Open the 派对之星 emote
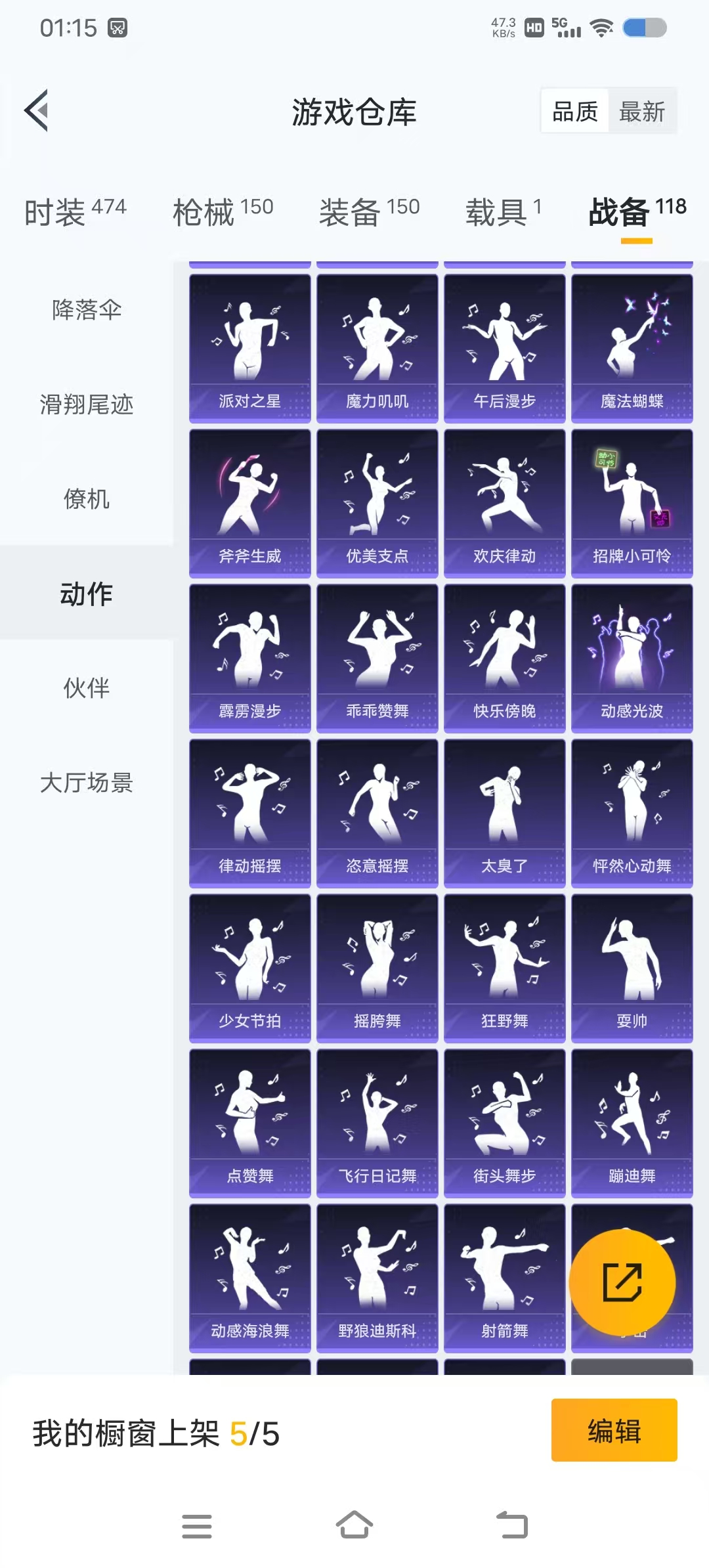 [x=250, y=348]
